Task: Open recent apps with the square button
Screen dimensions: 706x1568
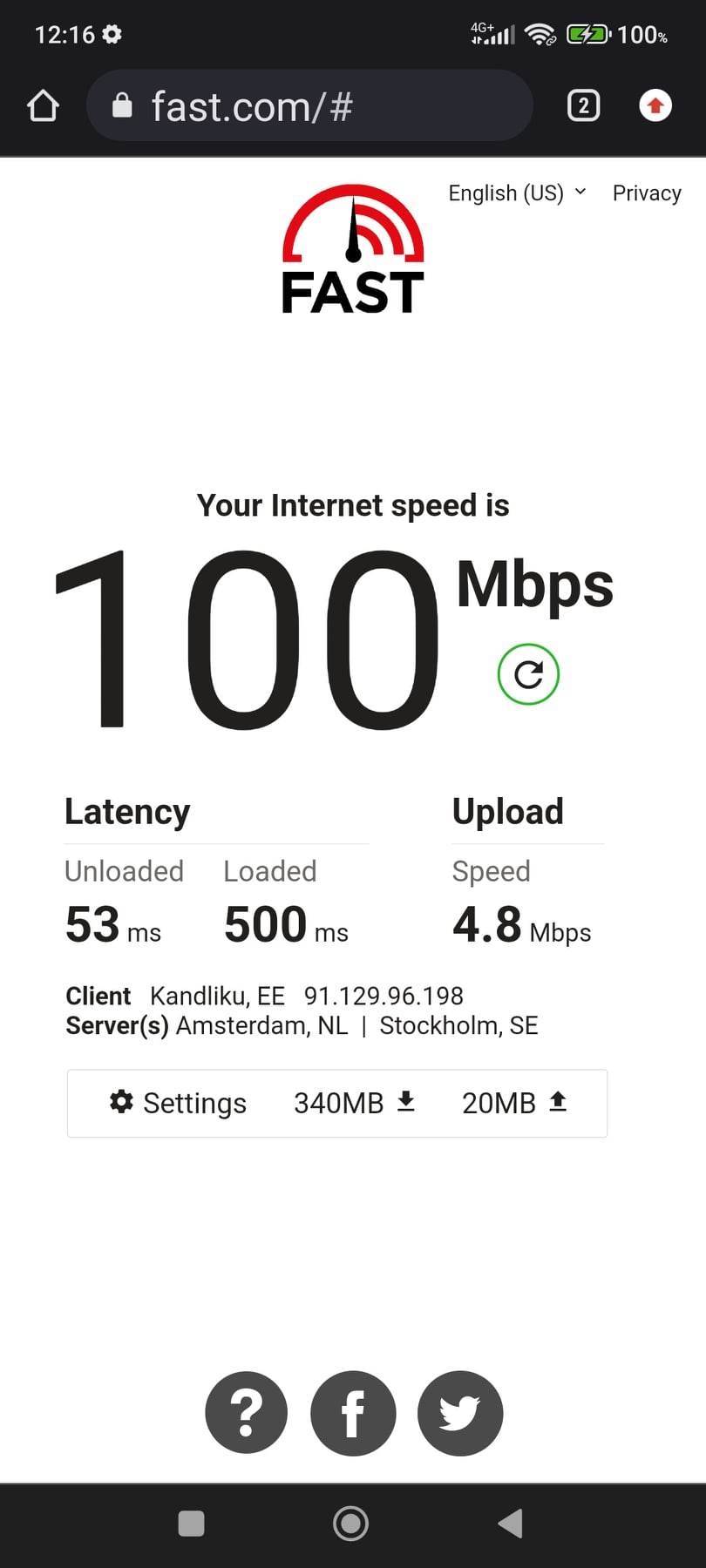Action: tap(191, 1524)
